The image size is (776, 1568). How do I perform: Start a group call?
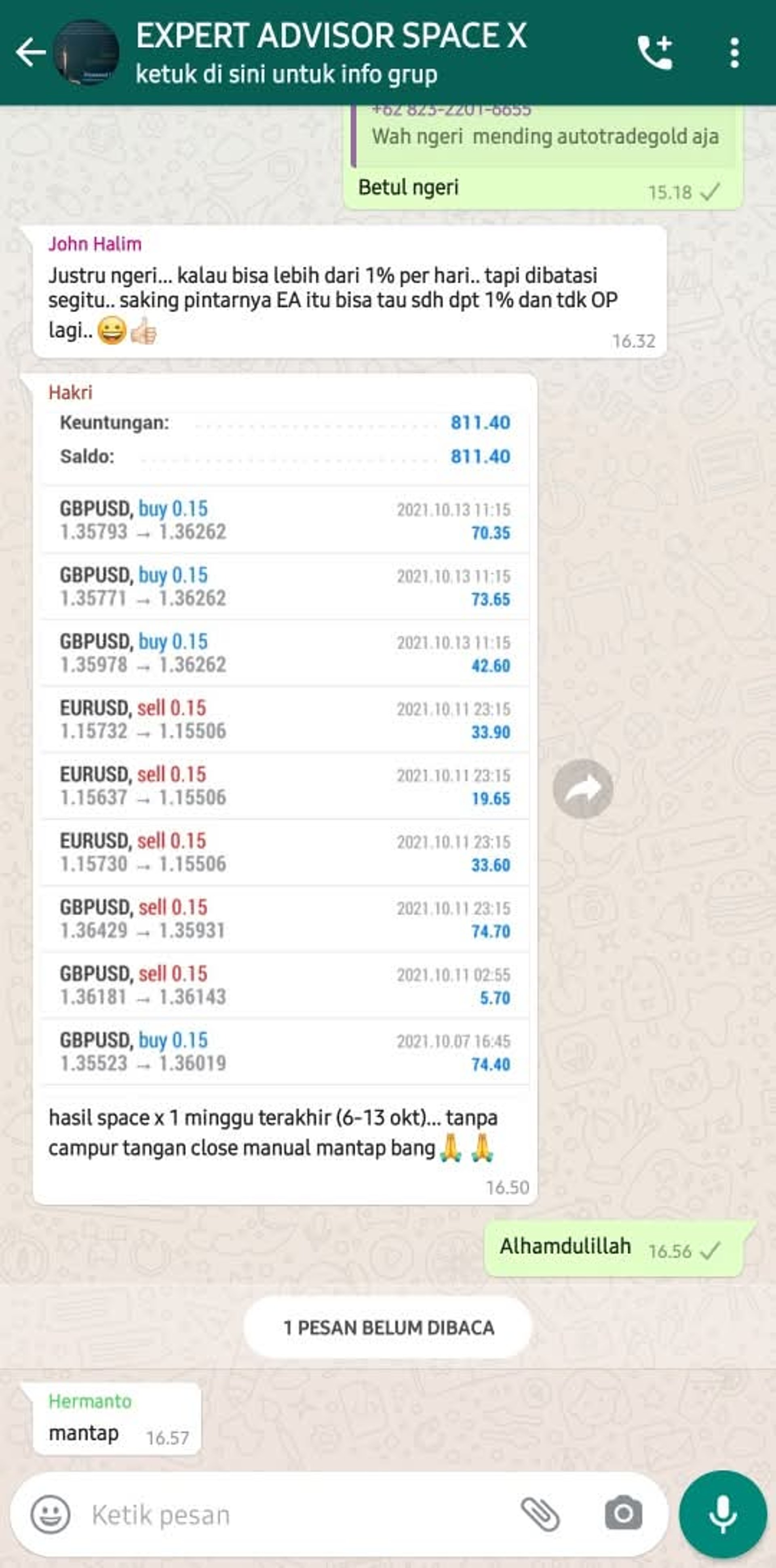655,53
